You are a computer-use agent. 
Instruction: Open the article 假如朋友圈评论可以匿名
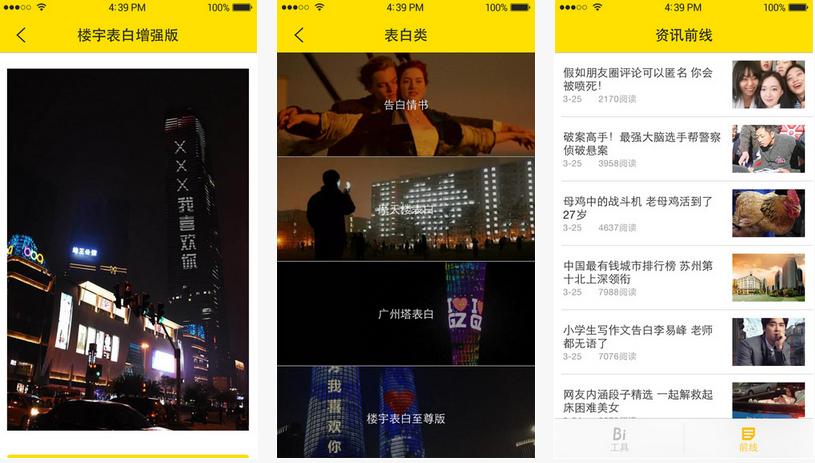pyautogui.click(x=638, y=80)
